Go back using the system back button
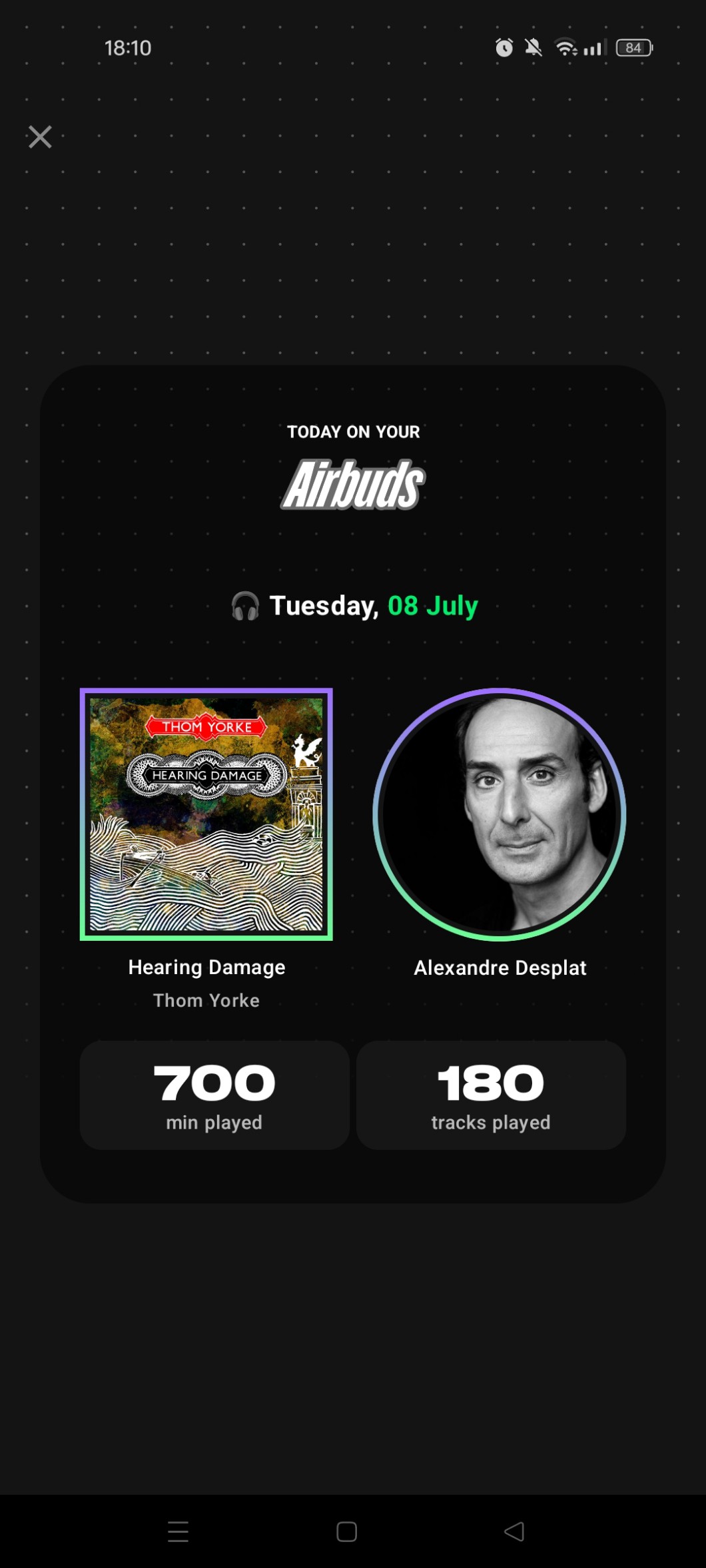The height and width of the screenshot is (1568, 706). [514, 1531]
